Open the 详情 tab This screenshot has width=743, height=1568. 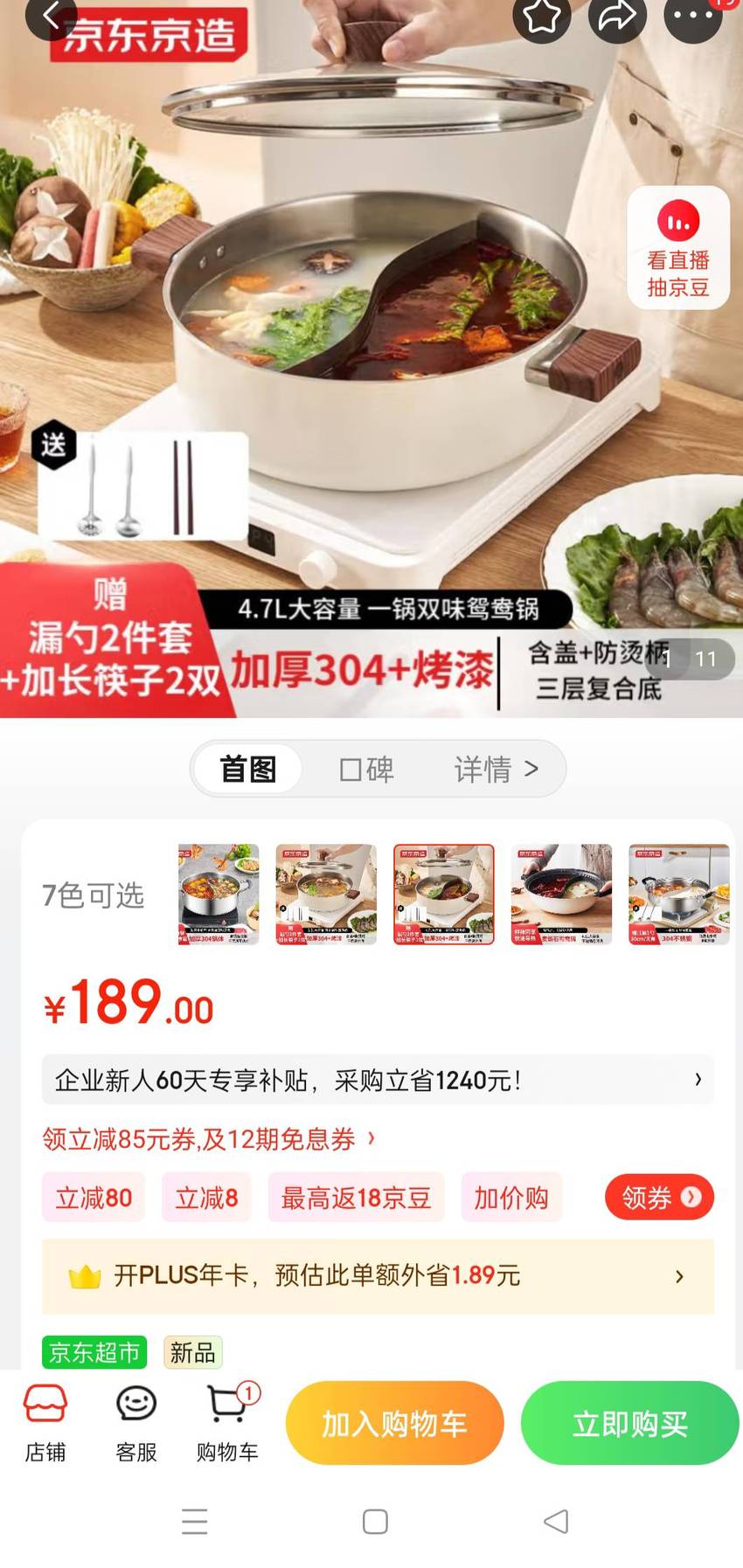(496, 769)
